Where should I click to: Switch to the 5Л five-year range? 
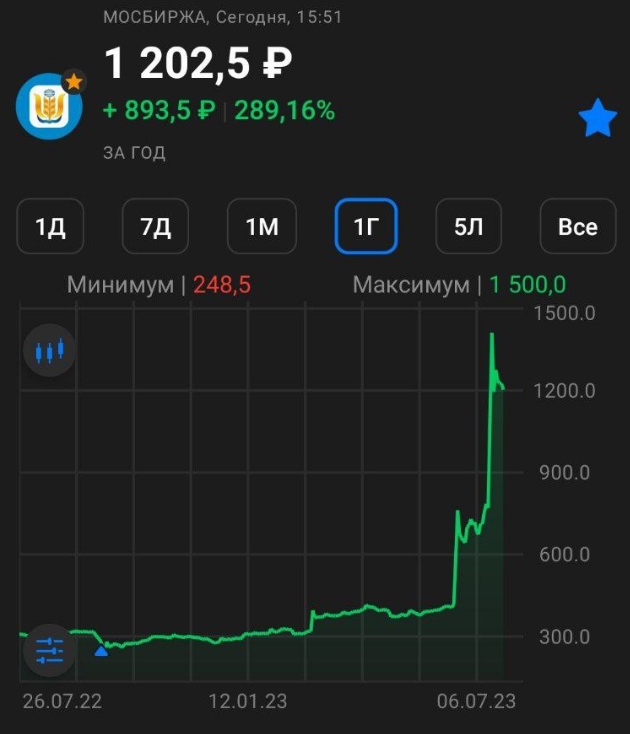coord(469,227)
